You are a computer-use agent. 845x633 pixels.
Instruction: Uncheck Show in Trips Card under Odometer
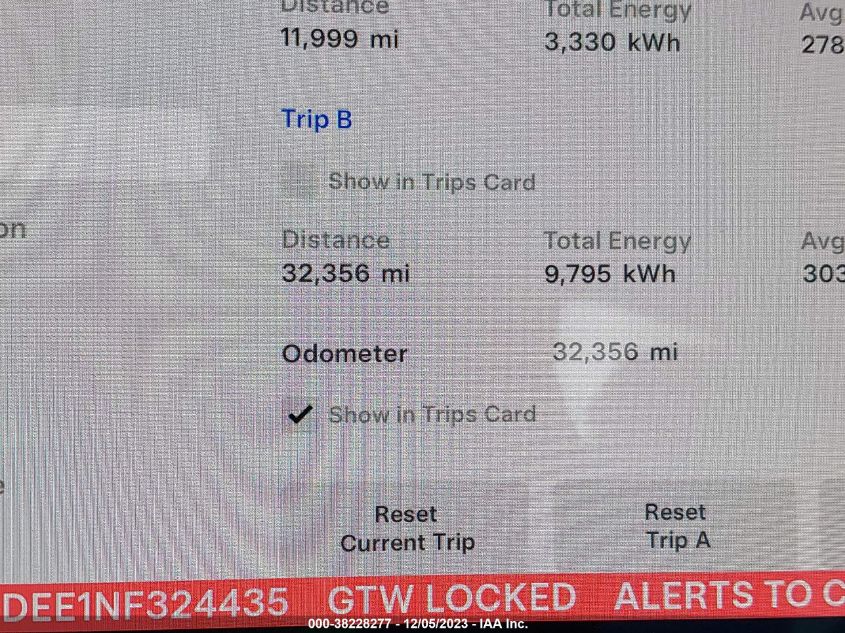[299, 414]
